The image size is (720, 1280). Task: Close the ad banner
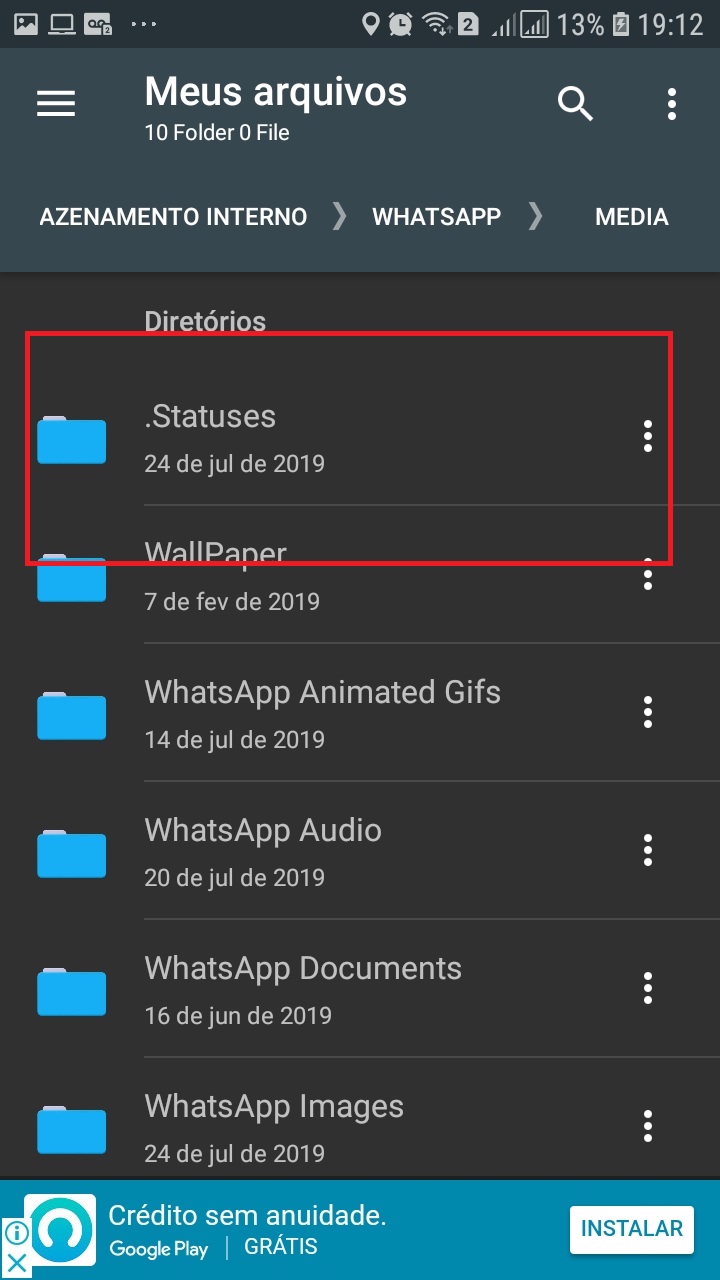click(x=16, y=1262)
